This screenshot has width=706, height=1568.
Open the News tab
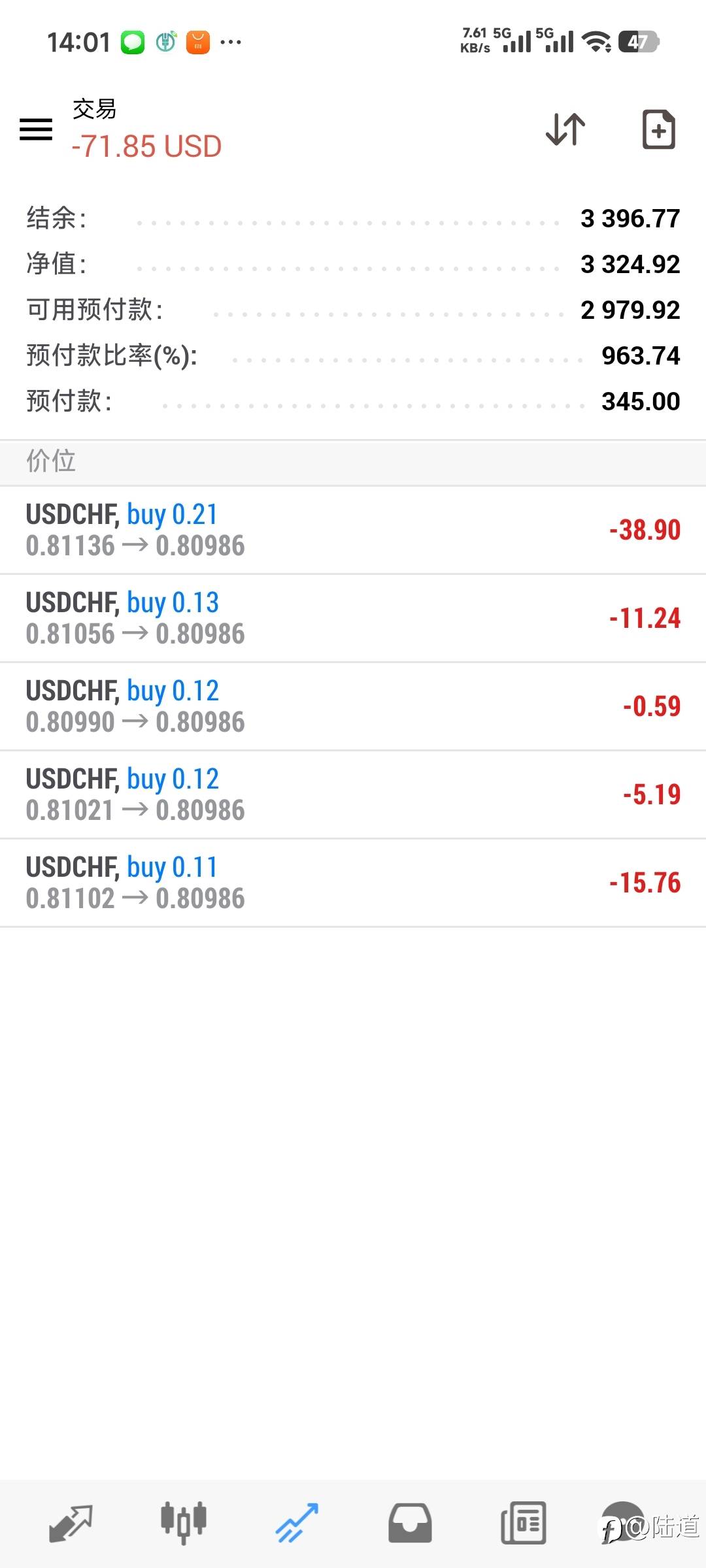click(x=523, y=1523)
